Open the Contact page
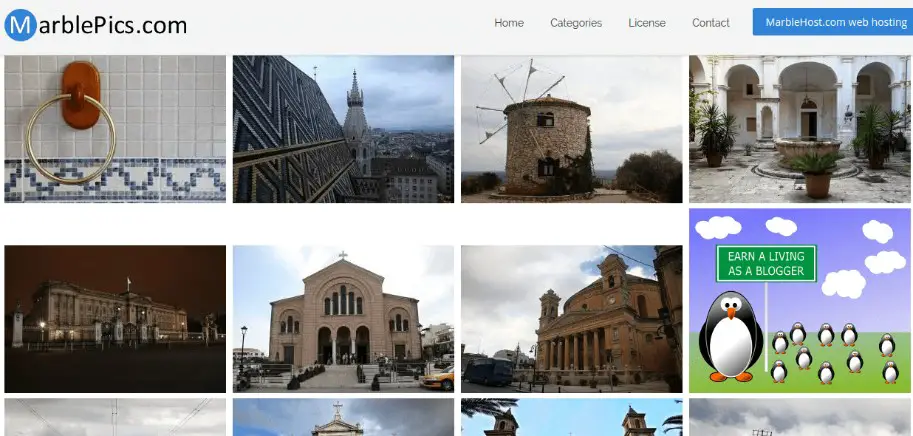Image resolution: width=913 pixels, height=436 pixels. coord(711,23)
